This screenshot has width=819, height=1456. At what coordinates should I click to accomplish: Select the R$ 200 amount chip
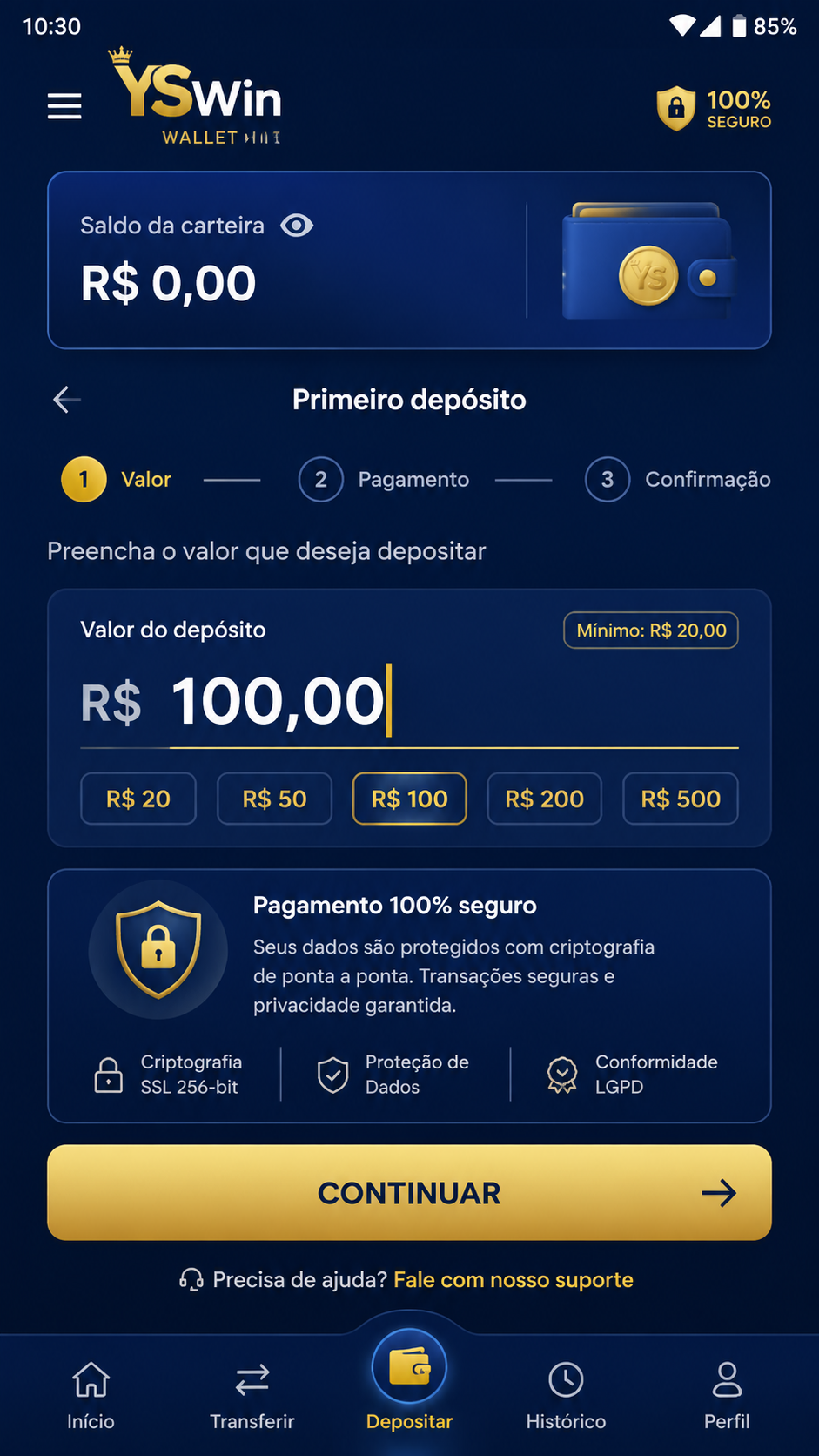click(x=545, y=799)
